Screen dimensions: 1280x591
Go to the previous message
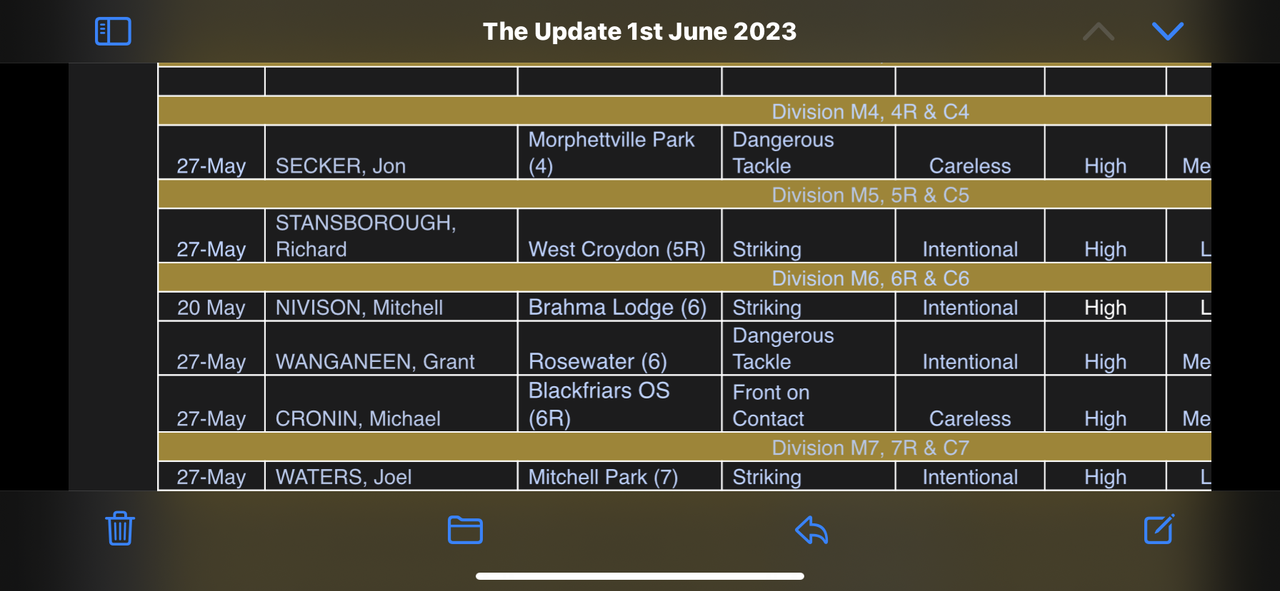click(x=1098, y=31)
